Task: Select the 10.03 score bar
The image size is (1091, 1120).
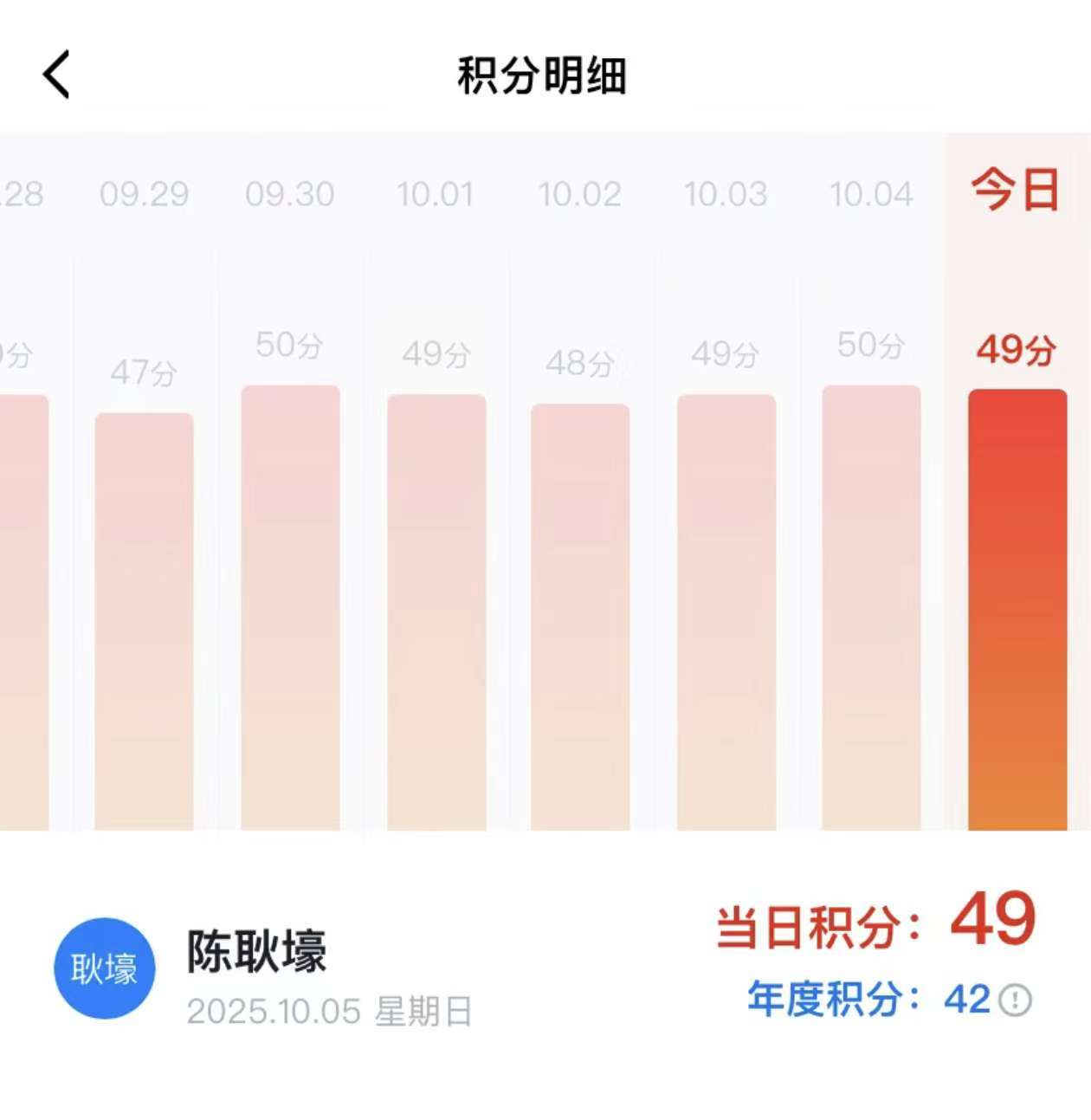Action: pyautogui.click(x=726, y=612)
